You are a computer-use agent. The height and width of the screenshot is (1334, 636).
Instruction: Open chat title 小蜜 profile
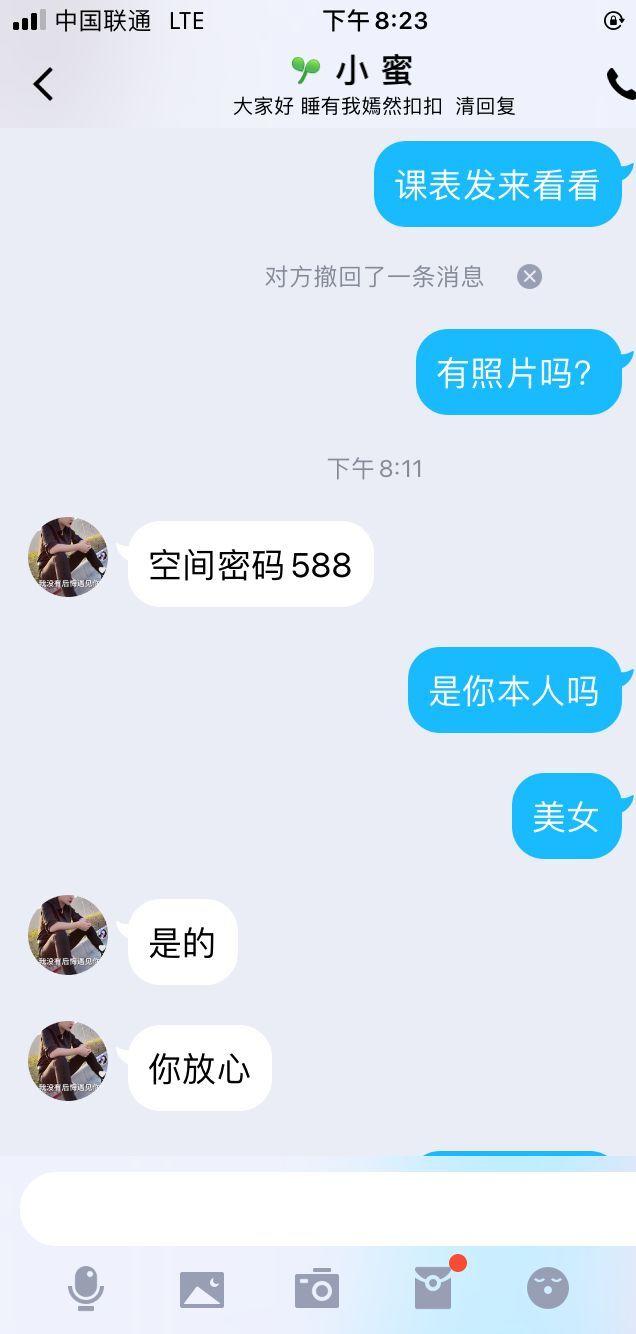point(372,71)
